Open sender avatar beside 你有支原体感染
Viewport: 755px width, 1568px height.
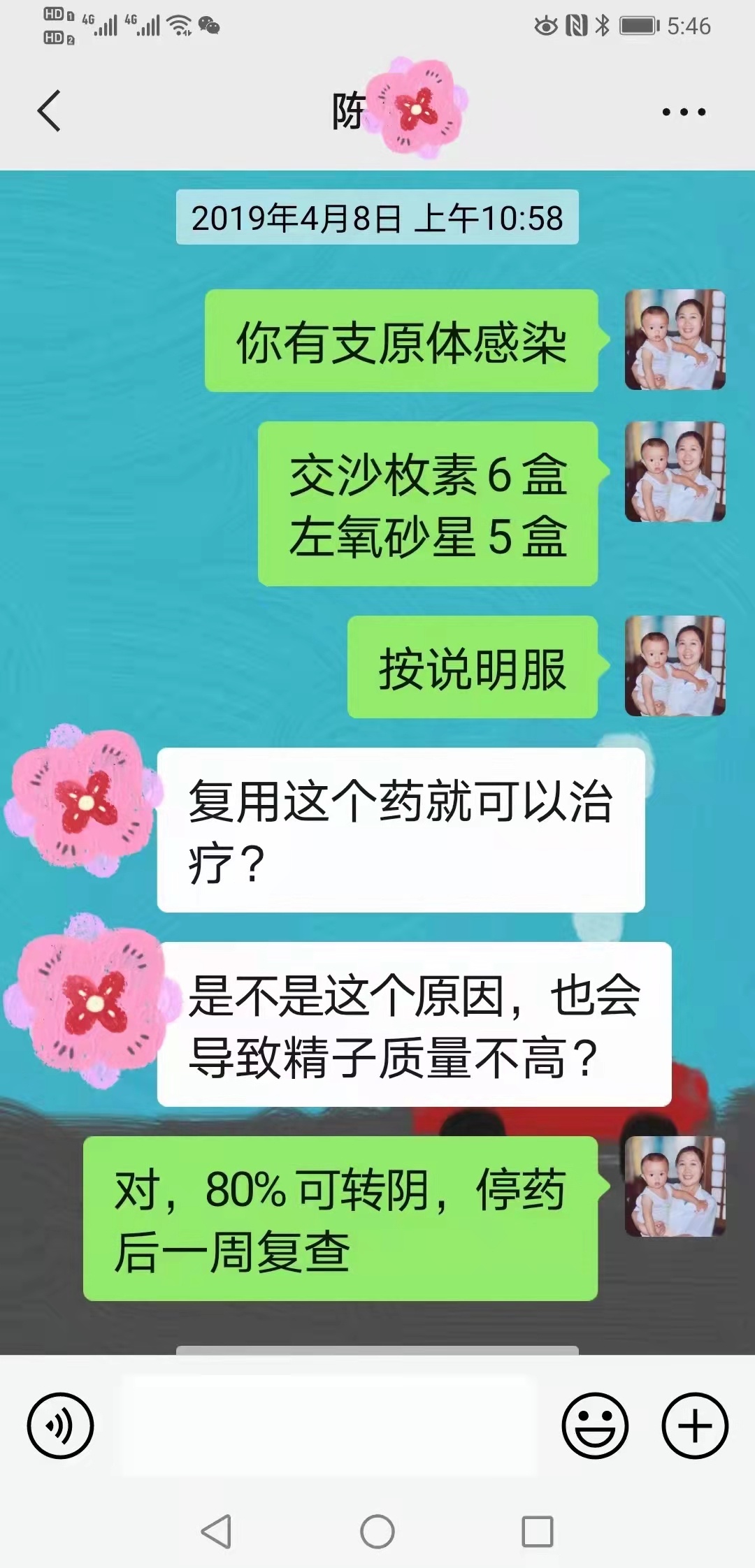point(675,340)
